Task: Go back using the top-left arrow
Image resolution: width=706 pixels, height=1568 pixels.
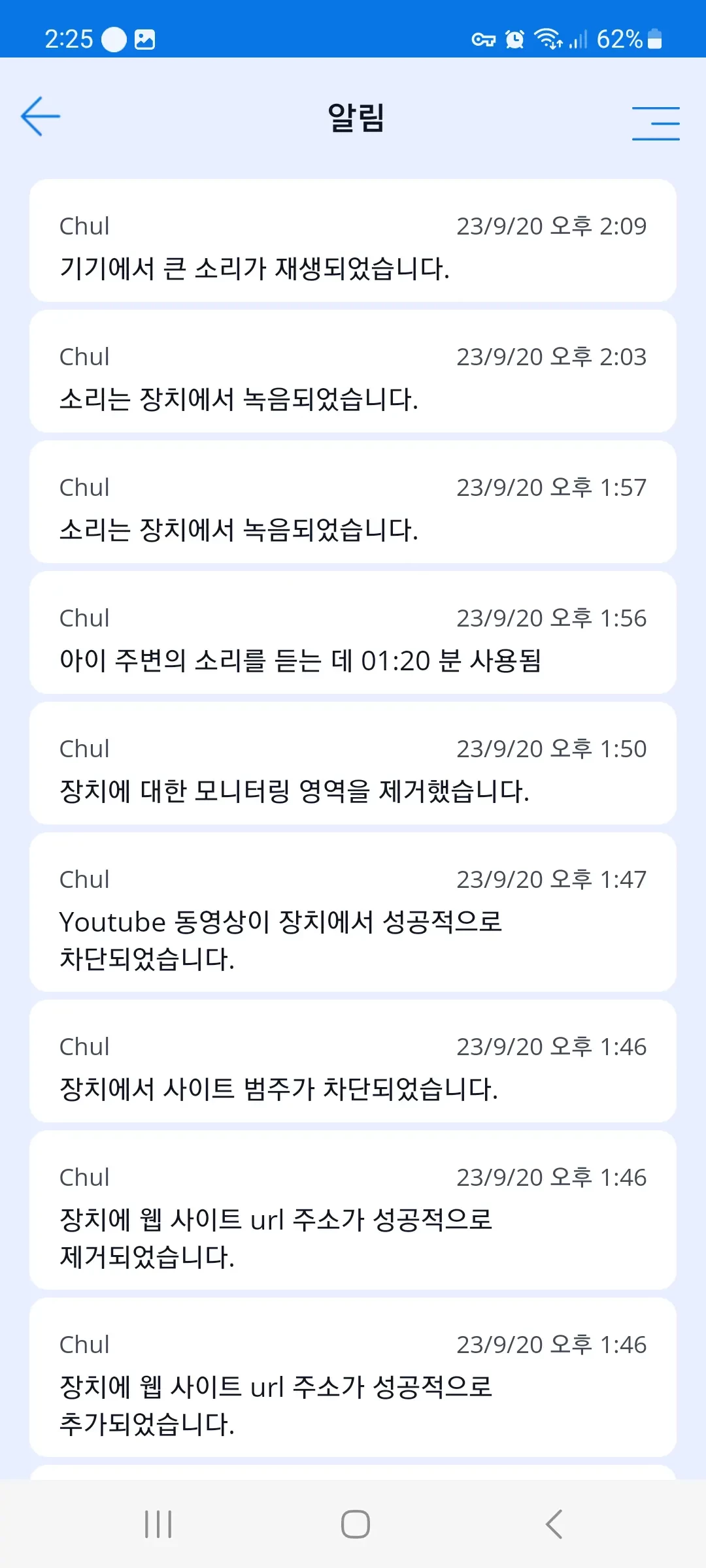Action: point(41,117)
